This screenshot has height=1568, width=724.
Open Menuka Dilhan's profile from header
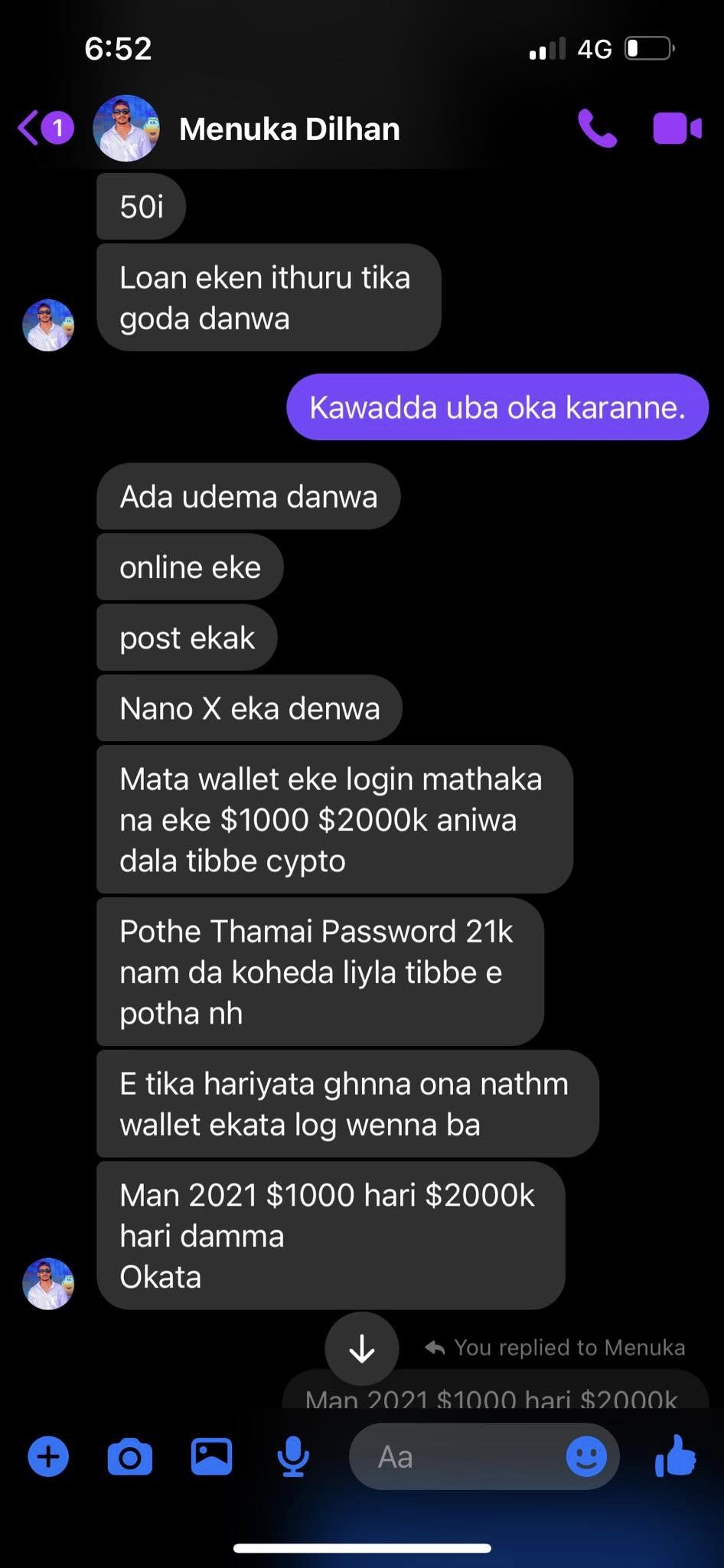[289, 129]
